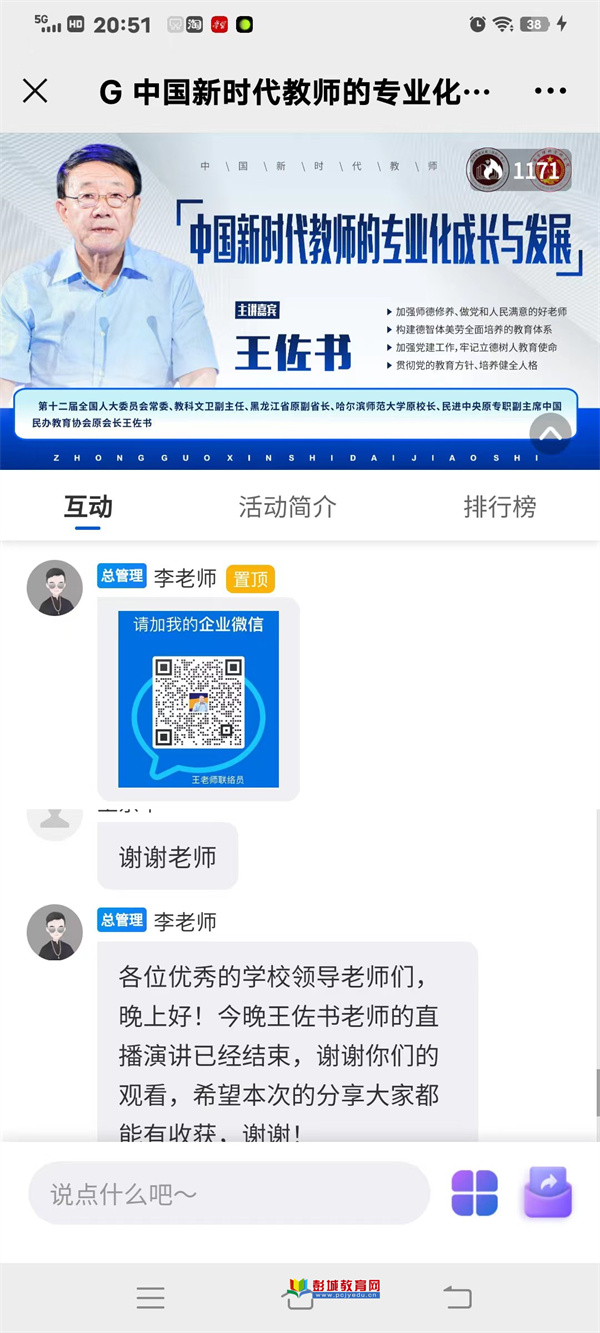Open the three-dot overflow menu
Screen dimensions: 600x1333
(x=550, y=91)
